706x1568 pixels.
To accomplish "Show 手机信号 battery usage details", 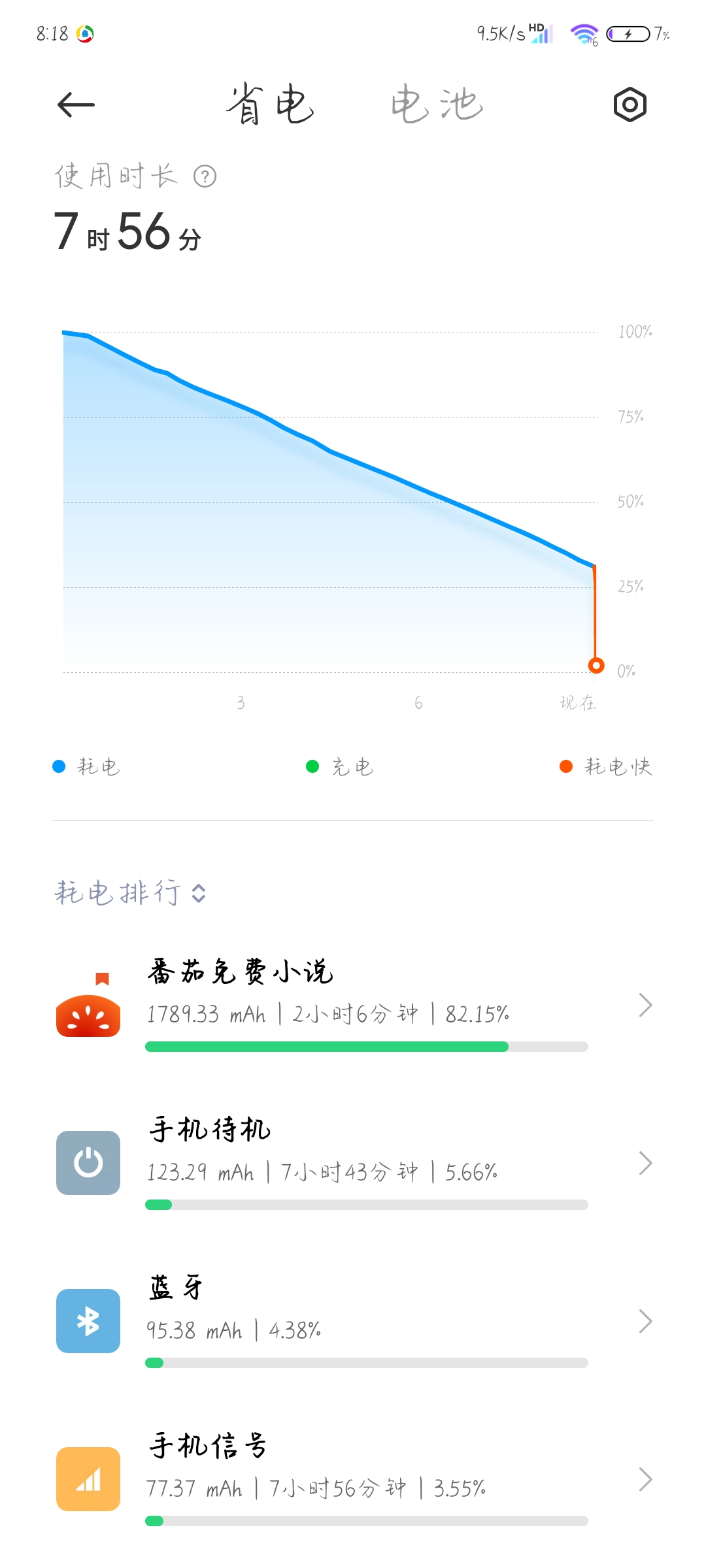I will click(x=353, y=1479).
